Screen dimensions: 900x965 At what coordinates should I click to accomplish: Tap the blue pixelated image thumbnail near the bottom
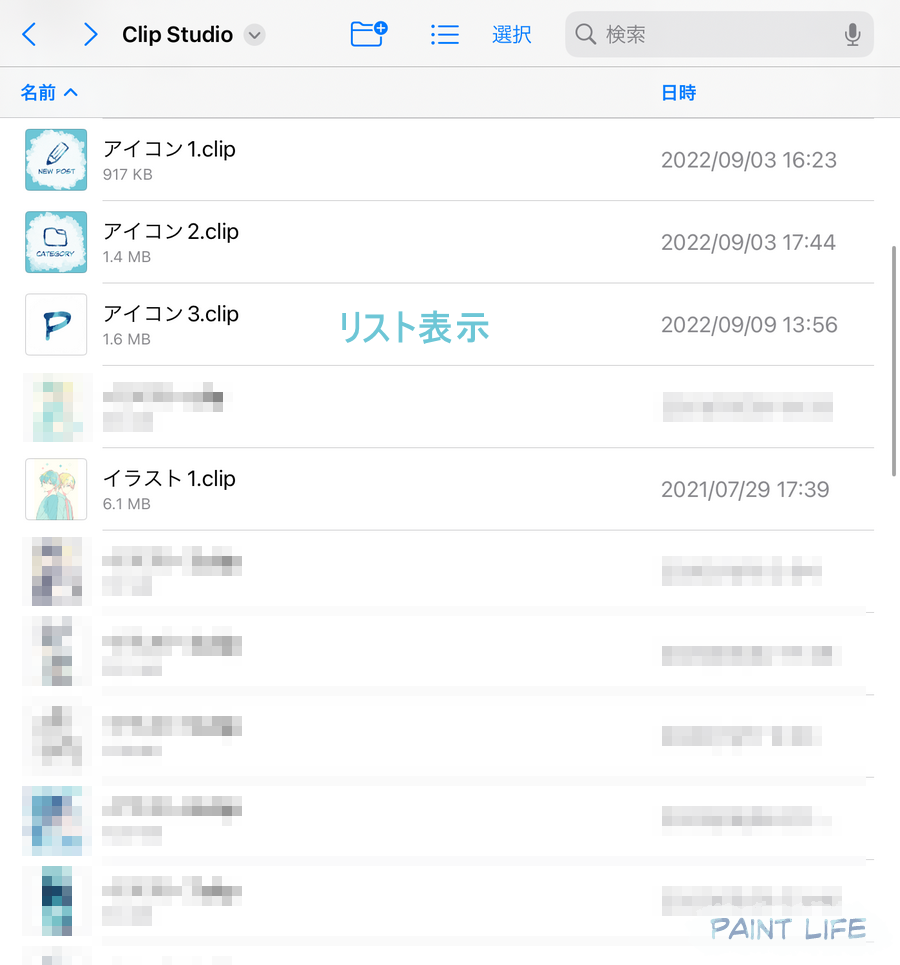pyautogui.click(x=56, y=820)
